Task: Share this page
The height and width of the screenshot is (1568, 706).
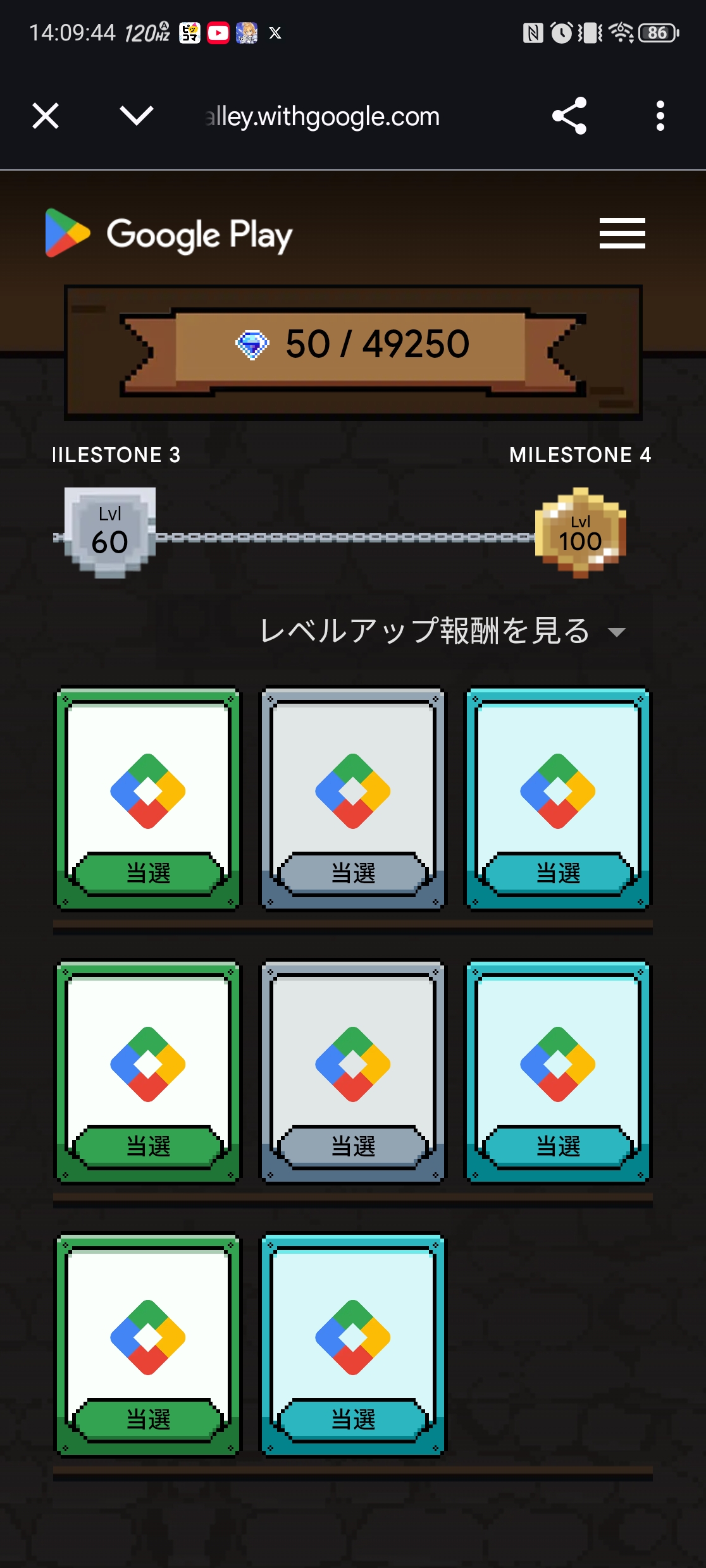Action: click(x=569, y=116)
